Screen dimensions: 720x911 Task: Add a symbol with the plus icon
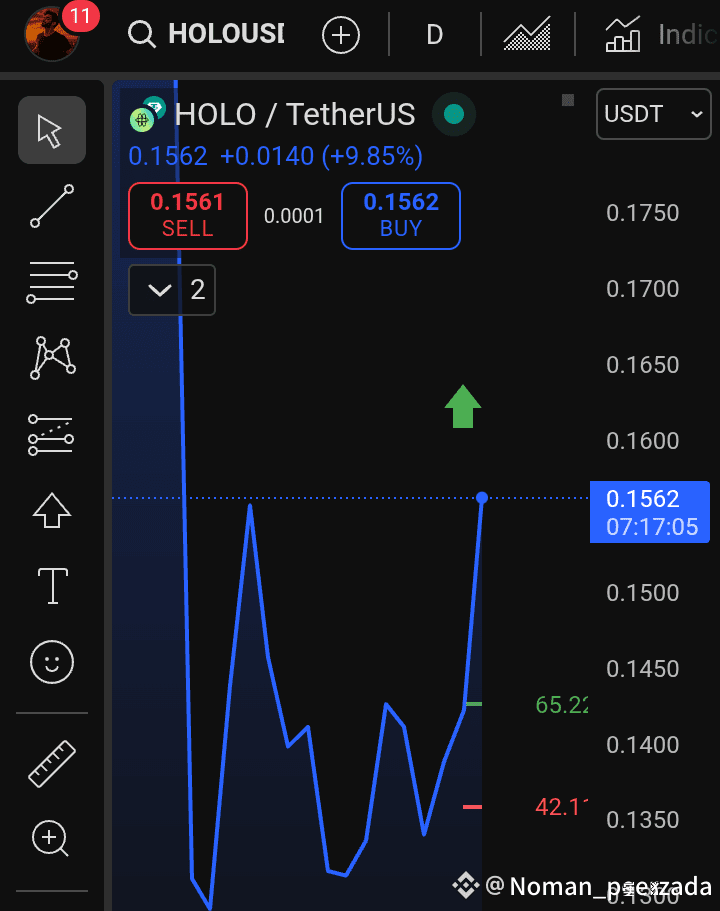pyautogui.click(x=340, y=36)
